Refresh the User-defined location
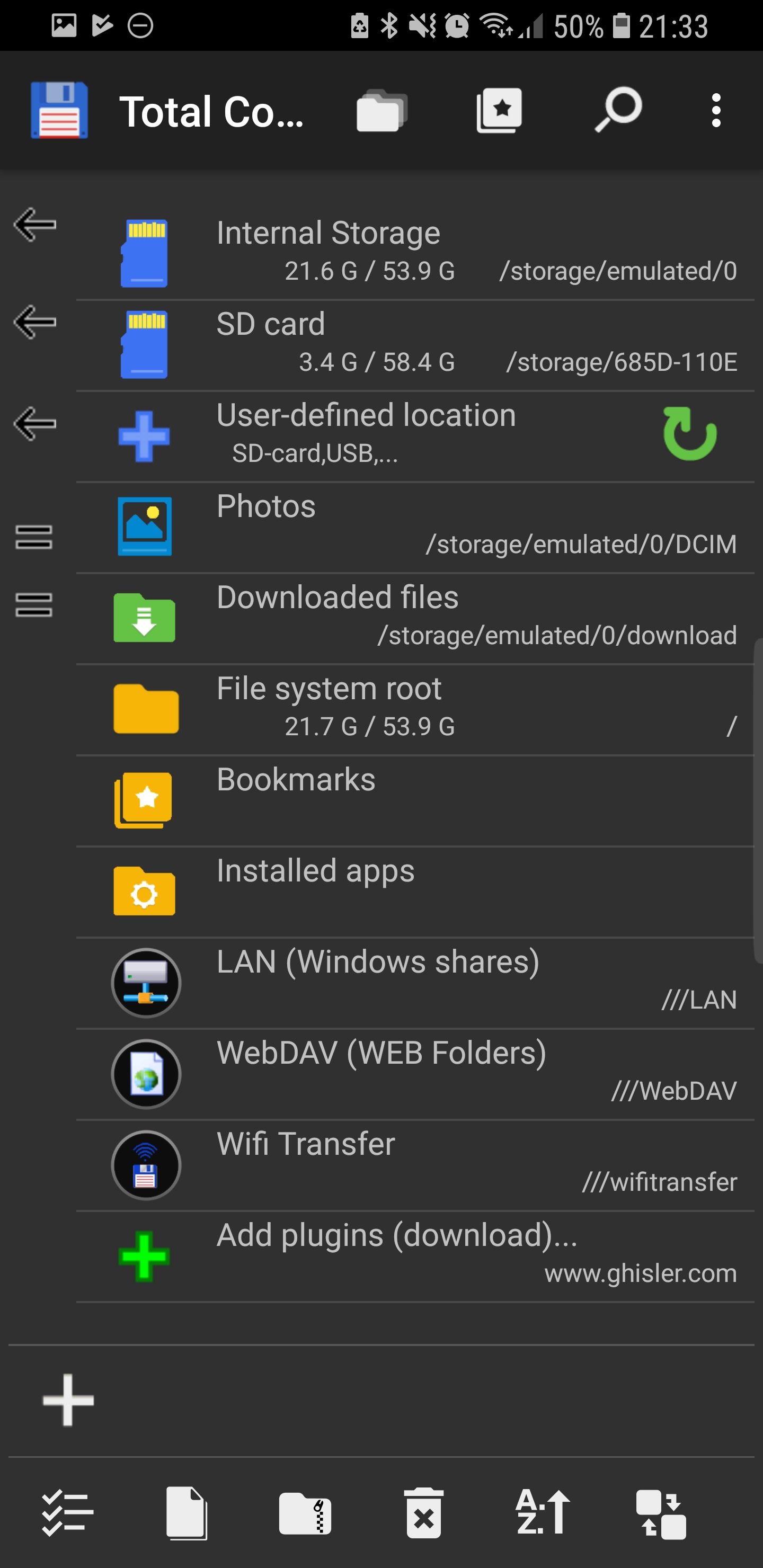 click(x=689, y=434)
